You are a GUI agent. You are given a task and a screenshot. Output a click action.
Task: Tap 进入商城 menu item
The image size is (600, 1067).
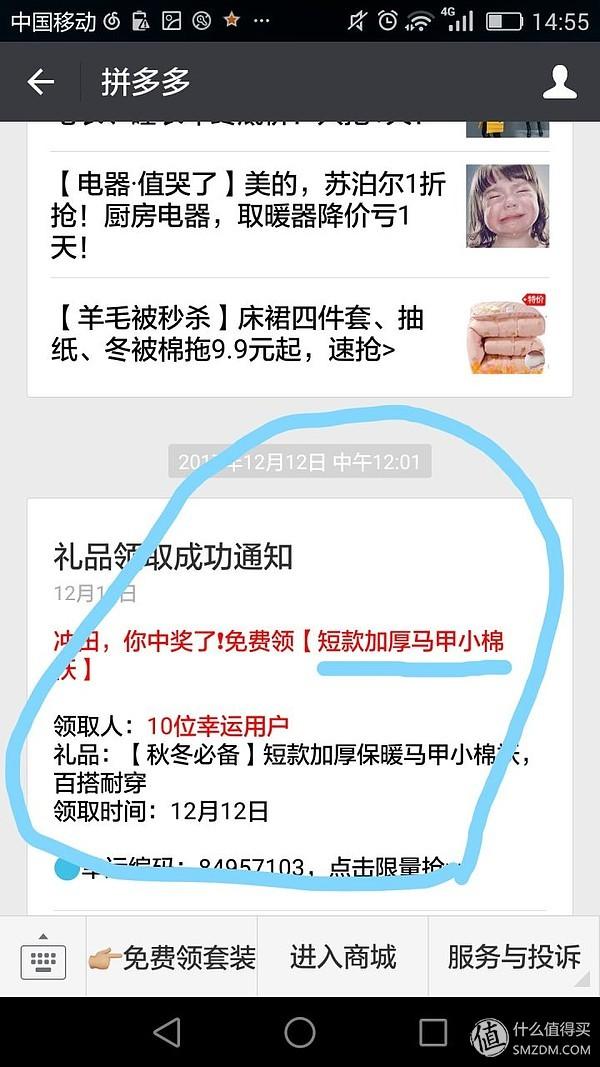point(343,958)
